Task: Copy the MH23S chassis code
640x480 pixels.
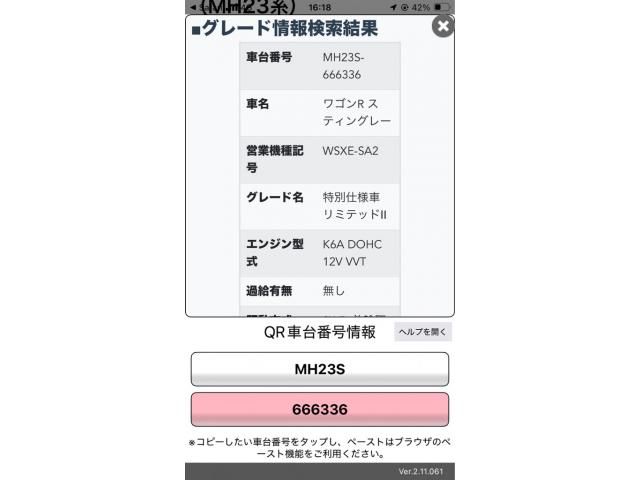Action: coord(319,369)
